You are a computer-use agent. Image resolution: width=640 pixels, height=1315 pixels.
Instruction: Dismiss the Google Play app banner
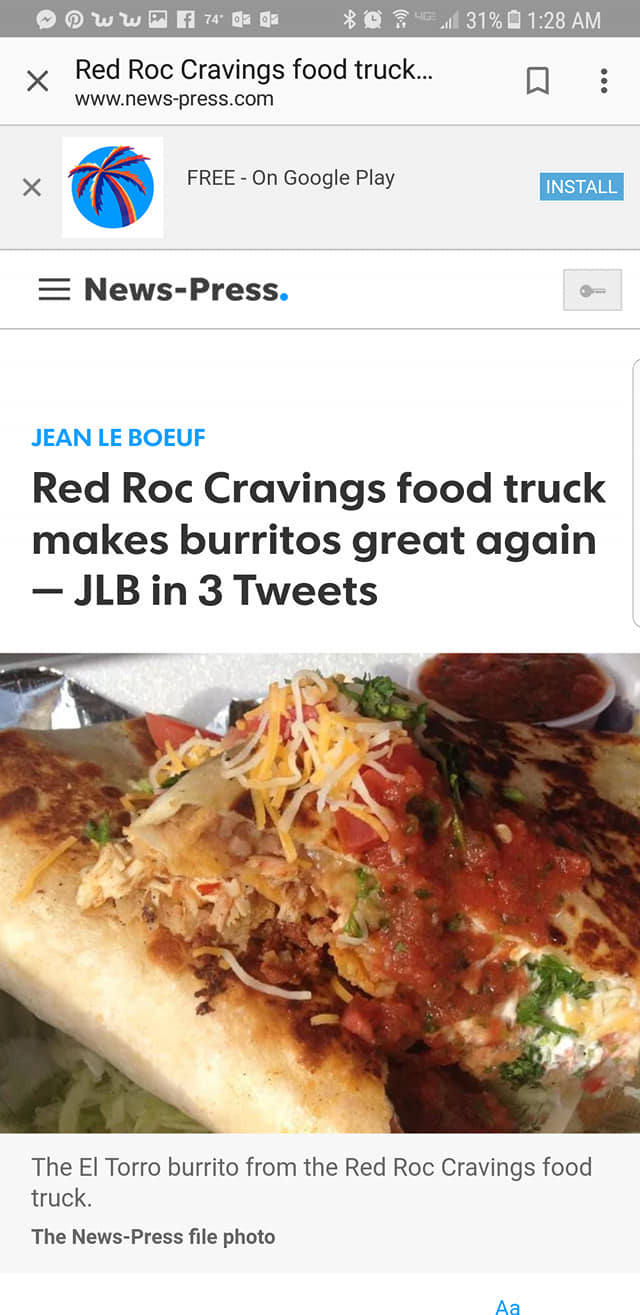coord(32,187)
